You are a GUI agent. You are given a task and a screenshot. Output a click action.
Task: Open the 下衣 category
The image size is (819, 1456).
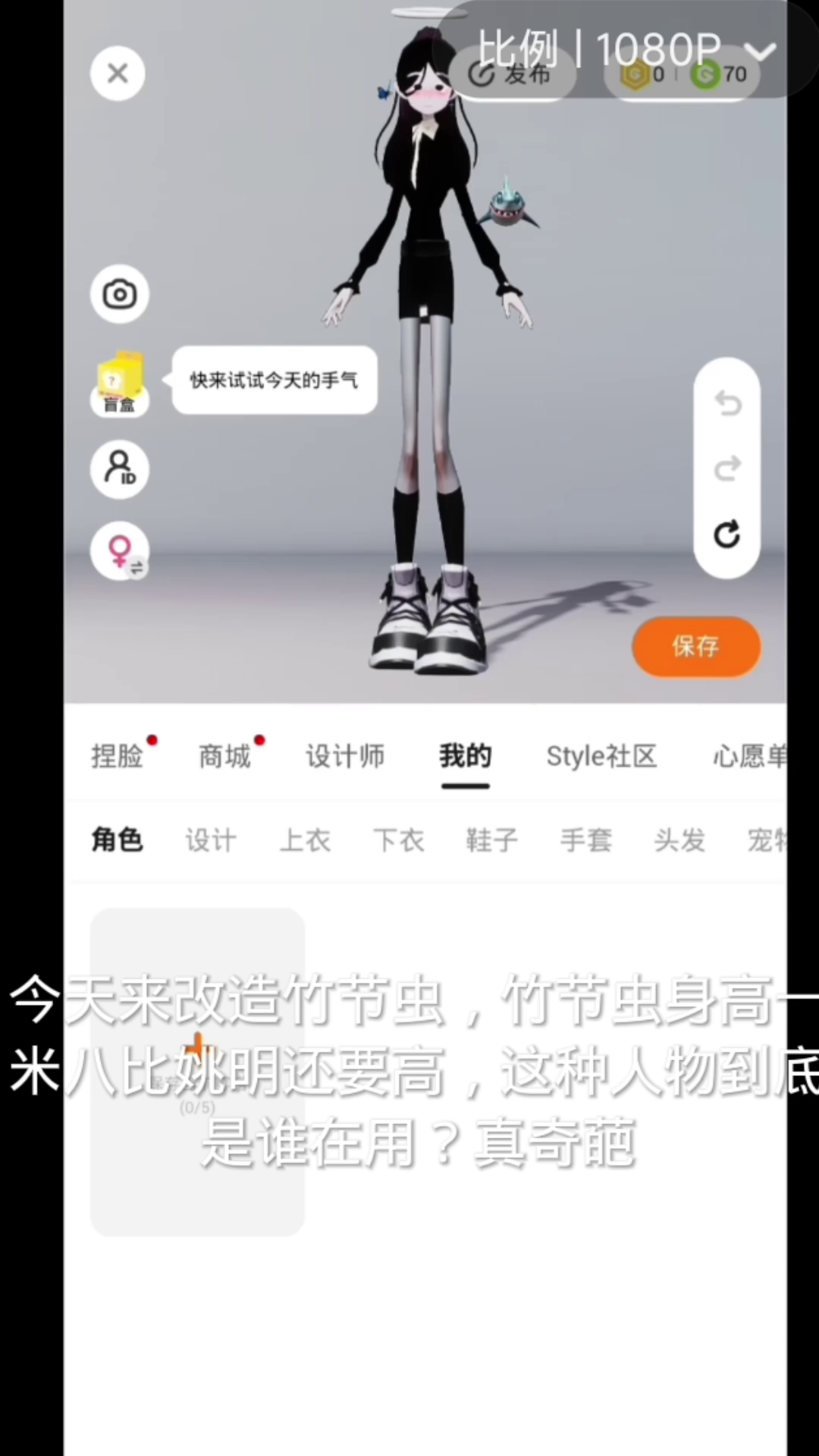click(399, 840)
